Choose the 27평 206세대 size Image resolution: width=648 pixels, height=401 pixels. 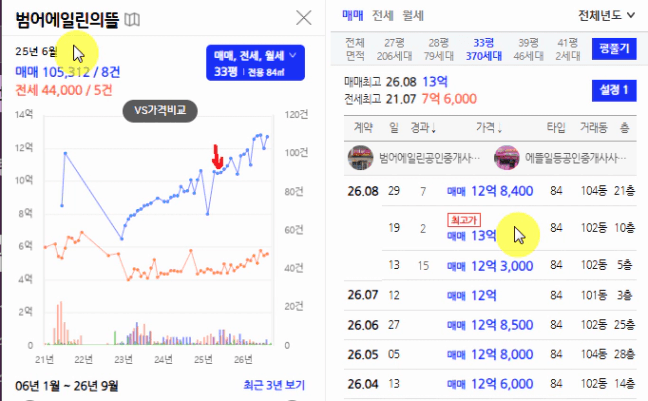[x=394, y=49]
